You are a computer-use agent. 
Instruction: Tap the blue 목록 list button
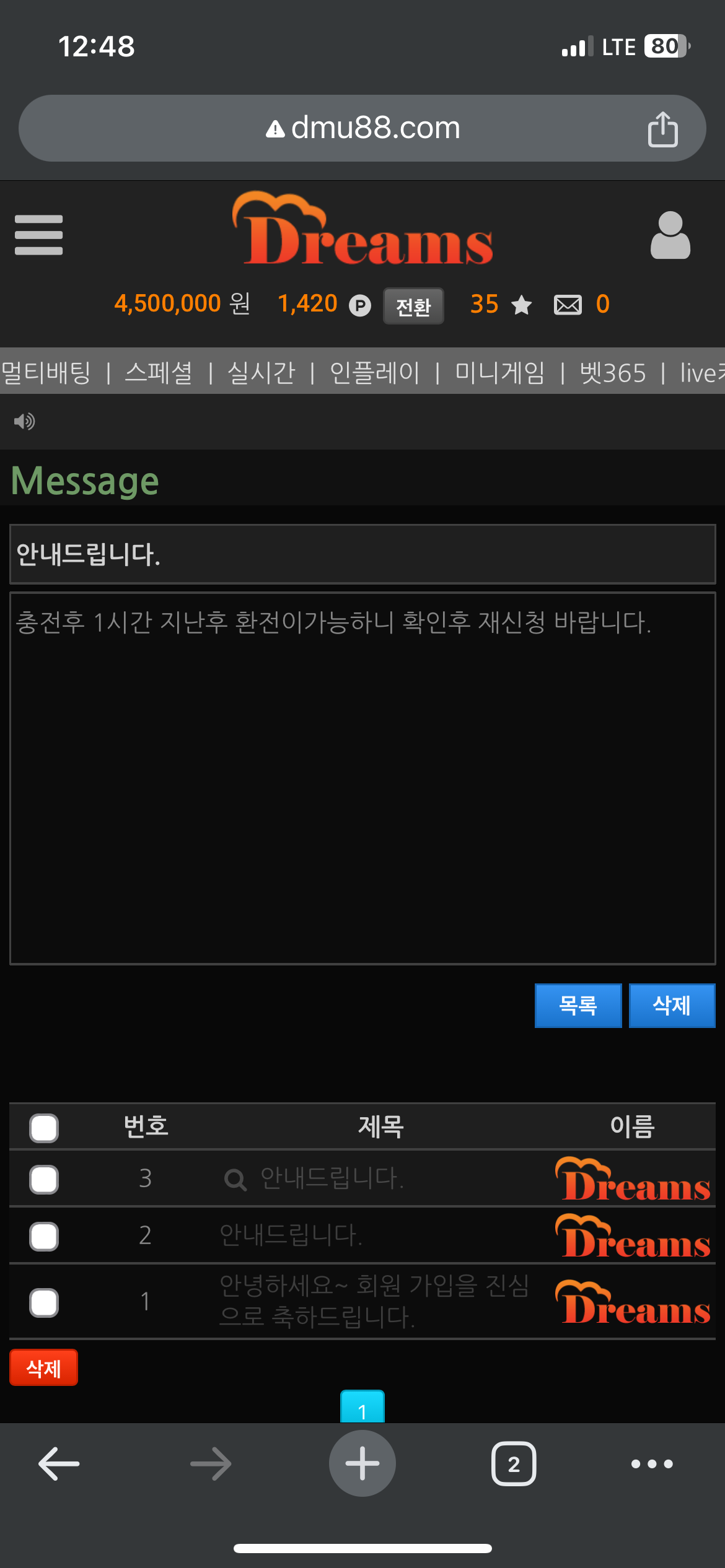(578, 1006)
